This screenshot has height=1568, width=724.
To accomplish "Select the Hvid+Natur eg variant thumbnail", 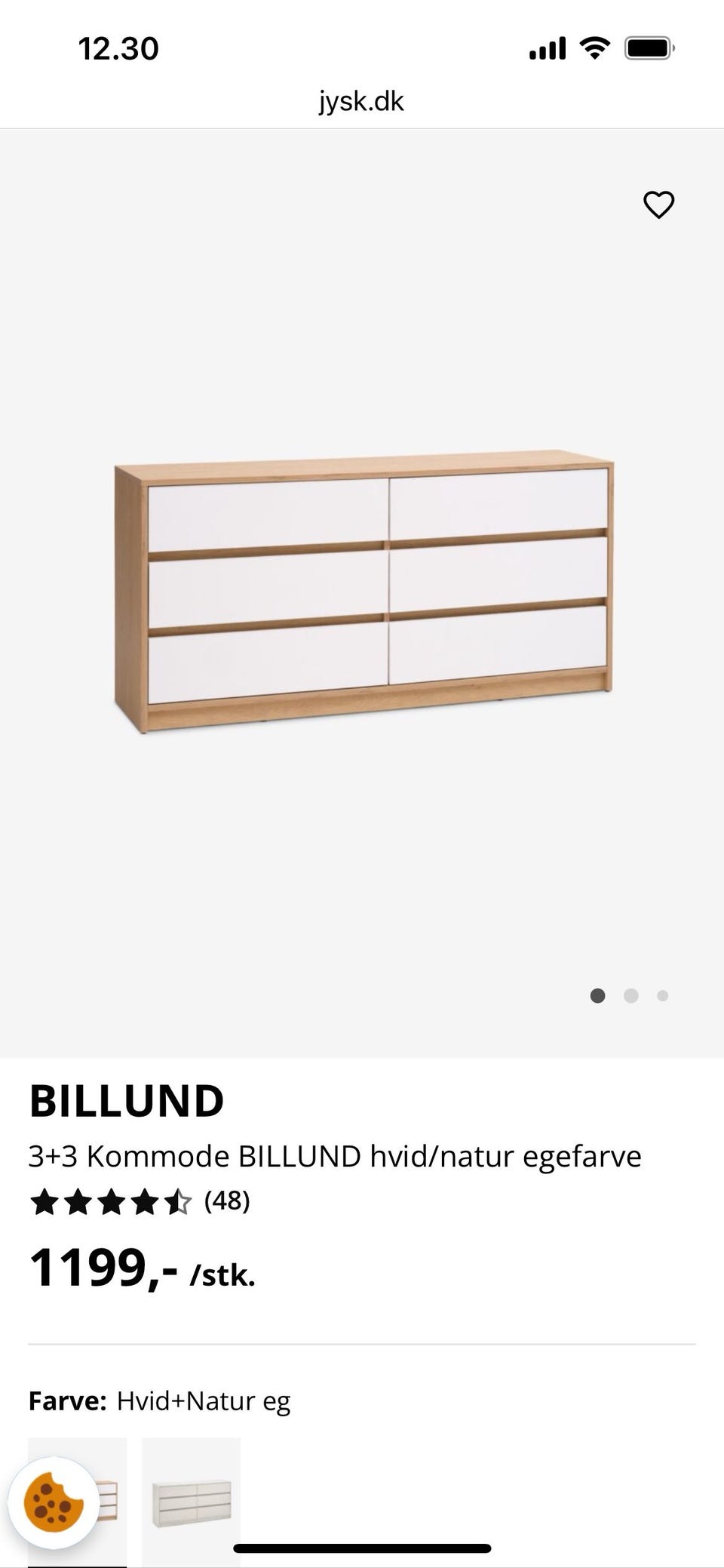I will point(78,1502).
